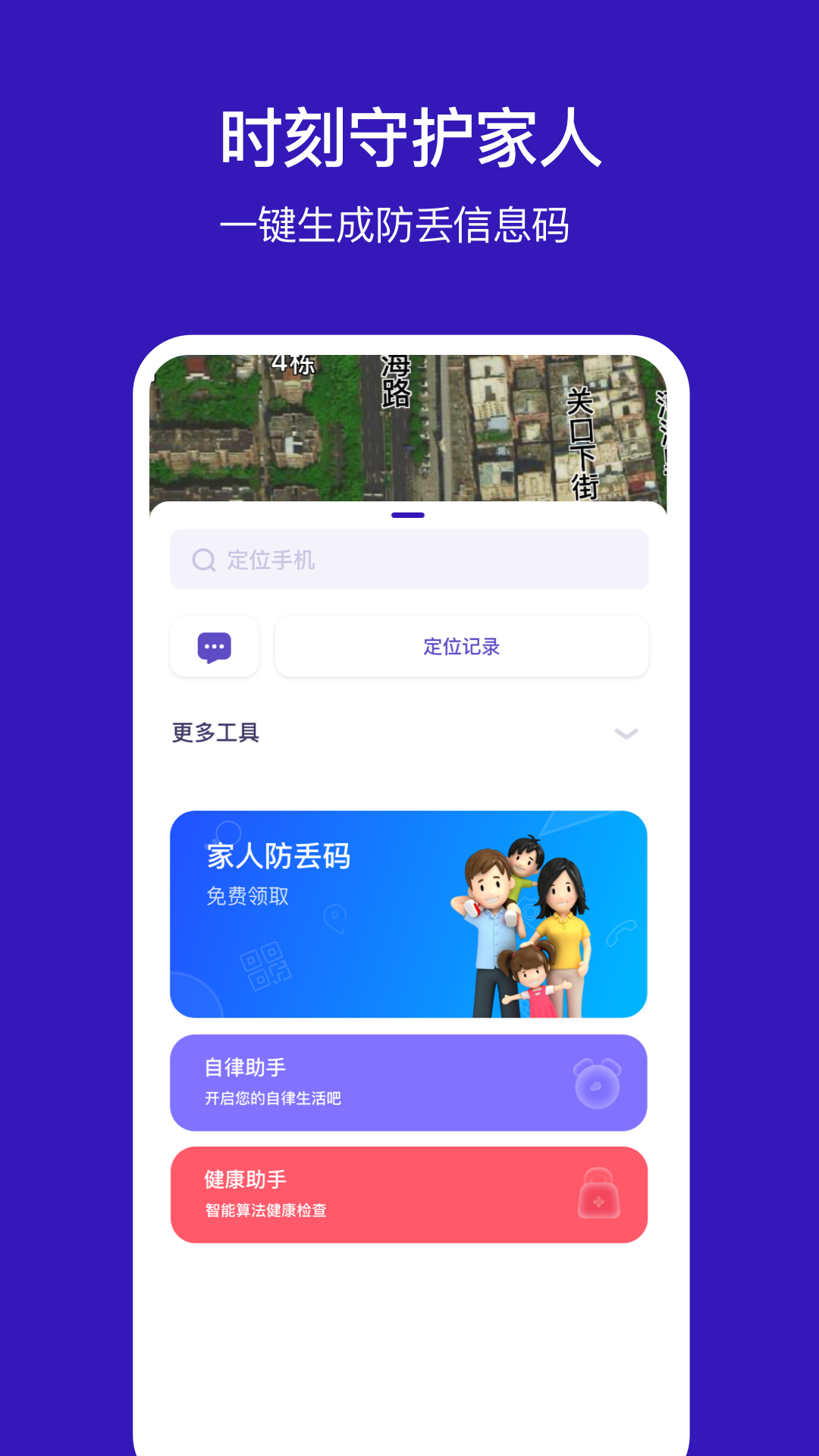Tap 4栋 building label on map
The image size is (819, 1456).
[296, 364]
